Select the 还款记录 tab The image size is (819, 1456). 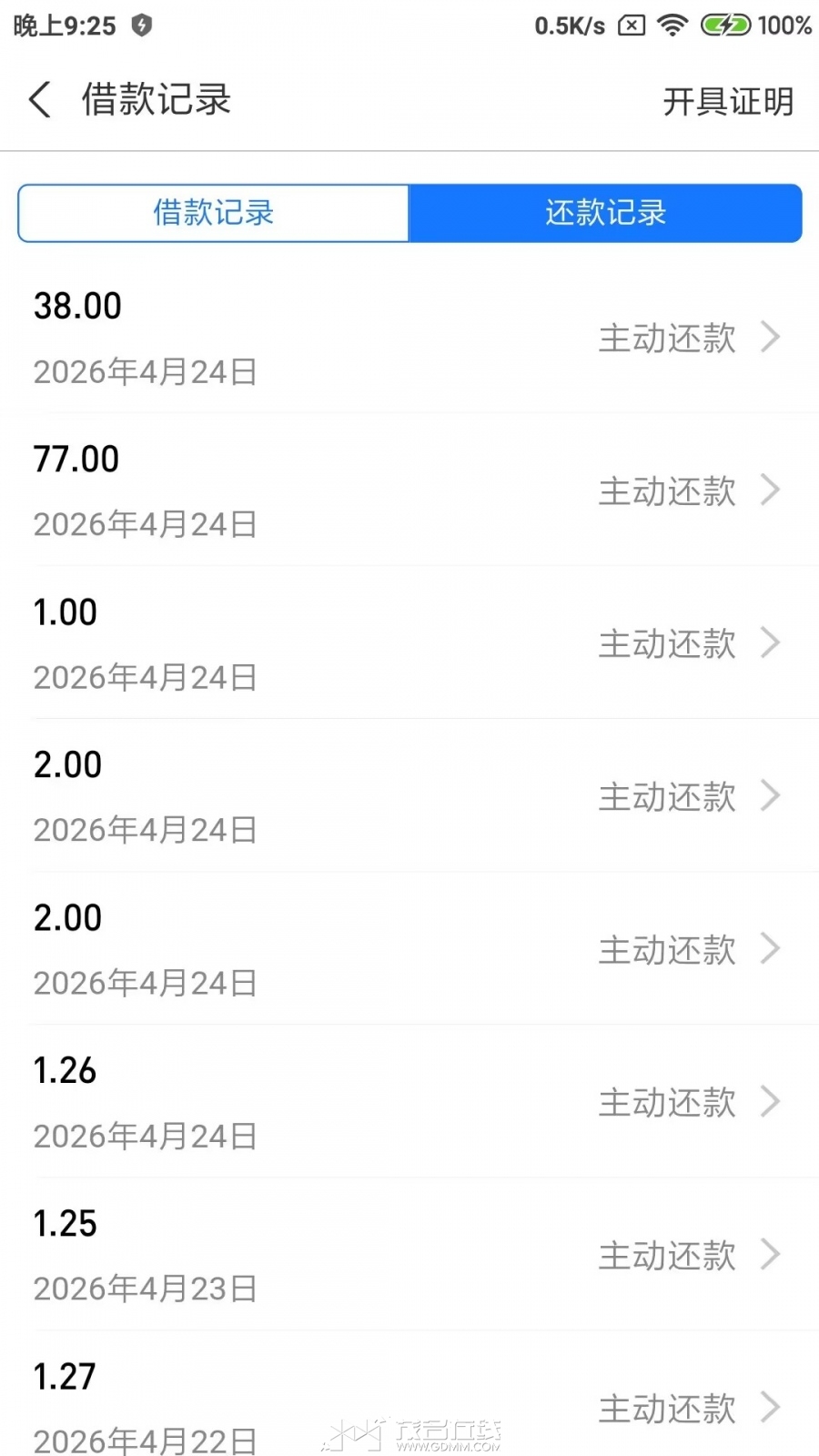[x=605, y=213]
